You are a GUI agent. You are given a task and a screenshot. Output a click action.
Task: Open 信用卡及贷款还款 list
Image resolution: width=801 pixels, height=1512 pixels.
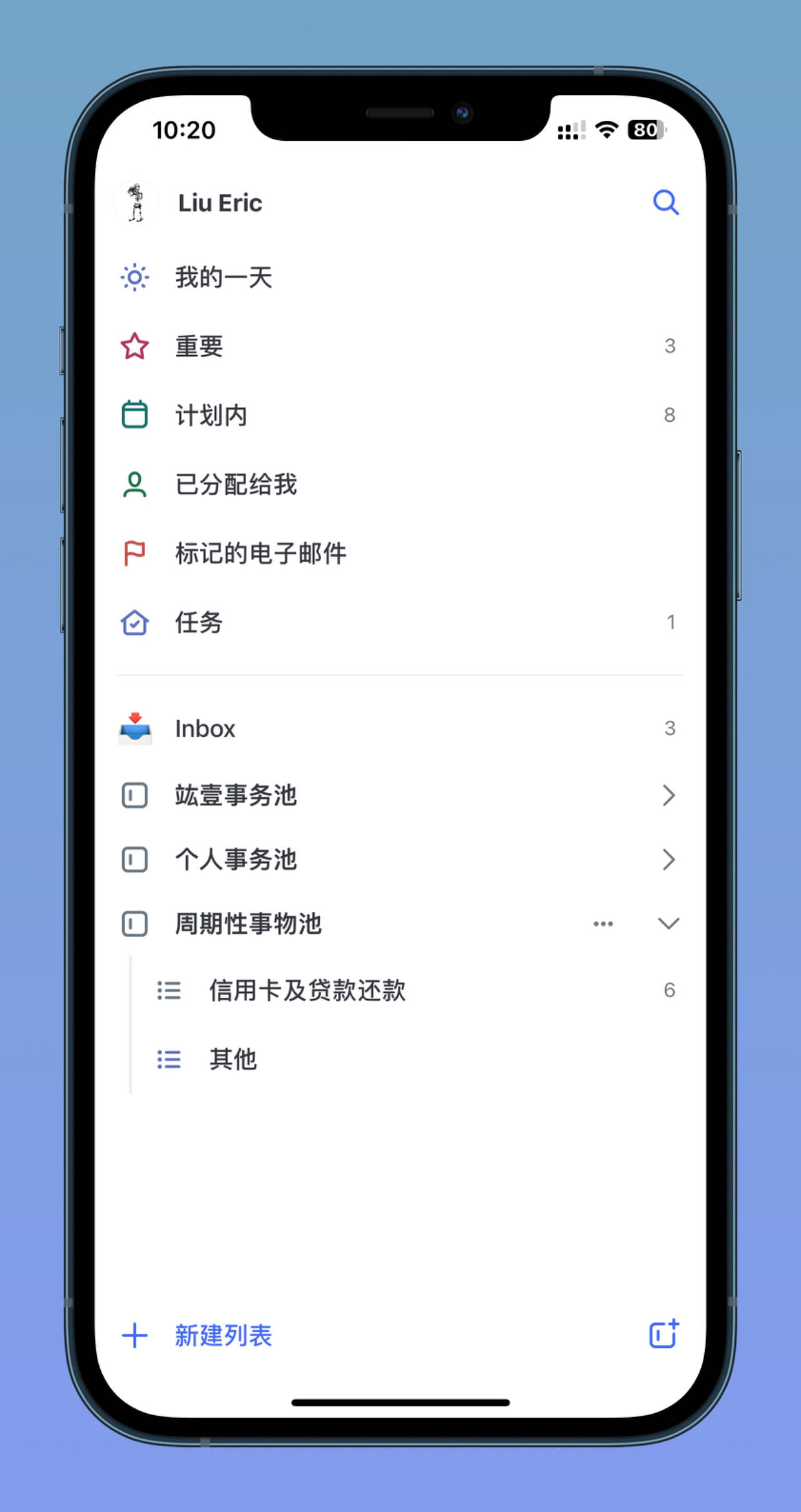[307, 990]
